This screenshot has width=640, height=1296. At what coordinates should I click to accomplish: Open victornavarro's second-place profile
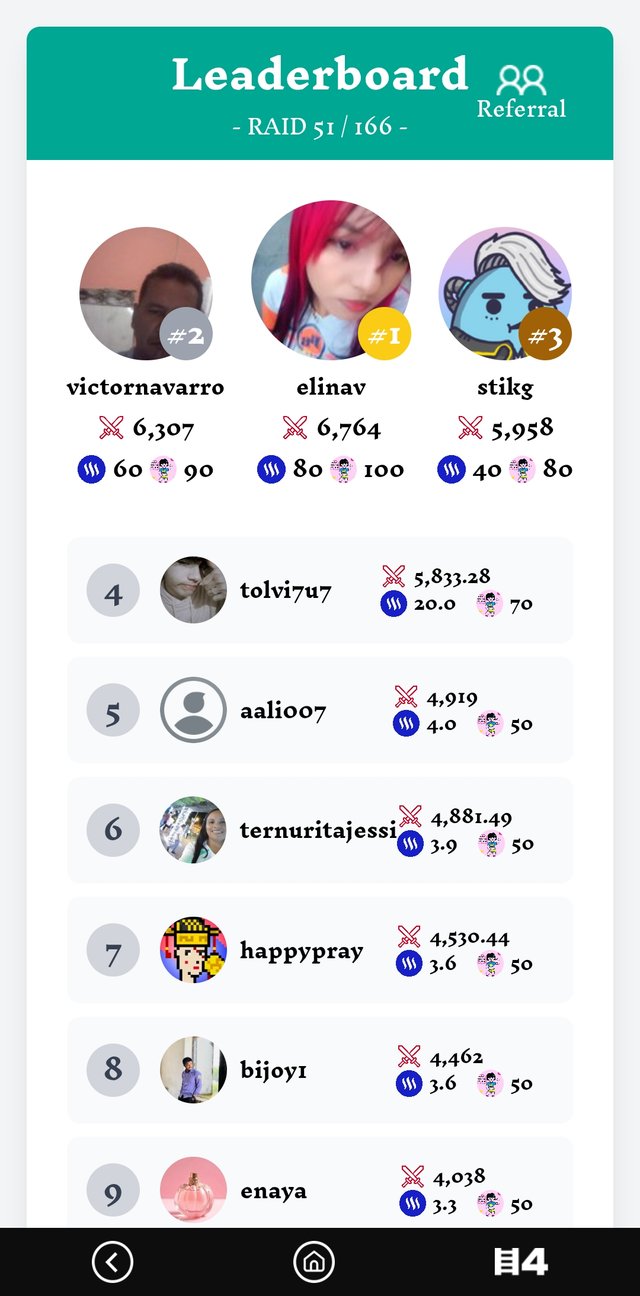tap(146, 294)
